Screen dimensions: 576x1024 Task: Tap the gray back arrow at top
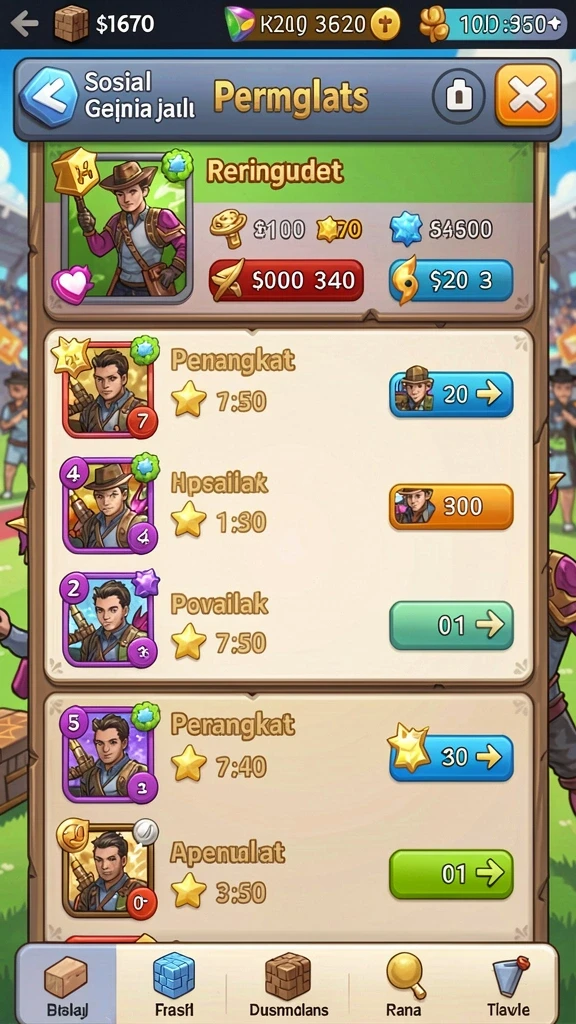click(x=25, y=24)
